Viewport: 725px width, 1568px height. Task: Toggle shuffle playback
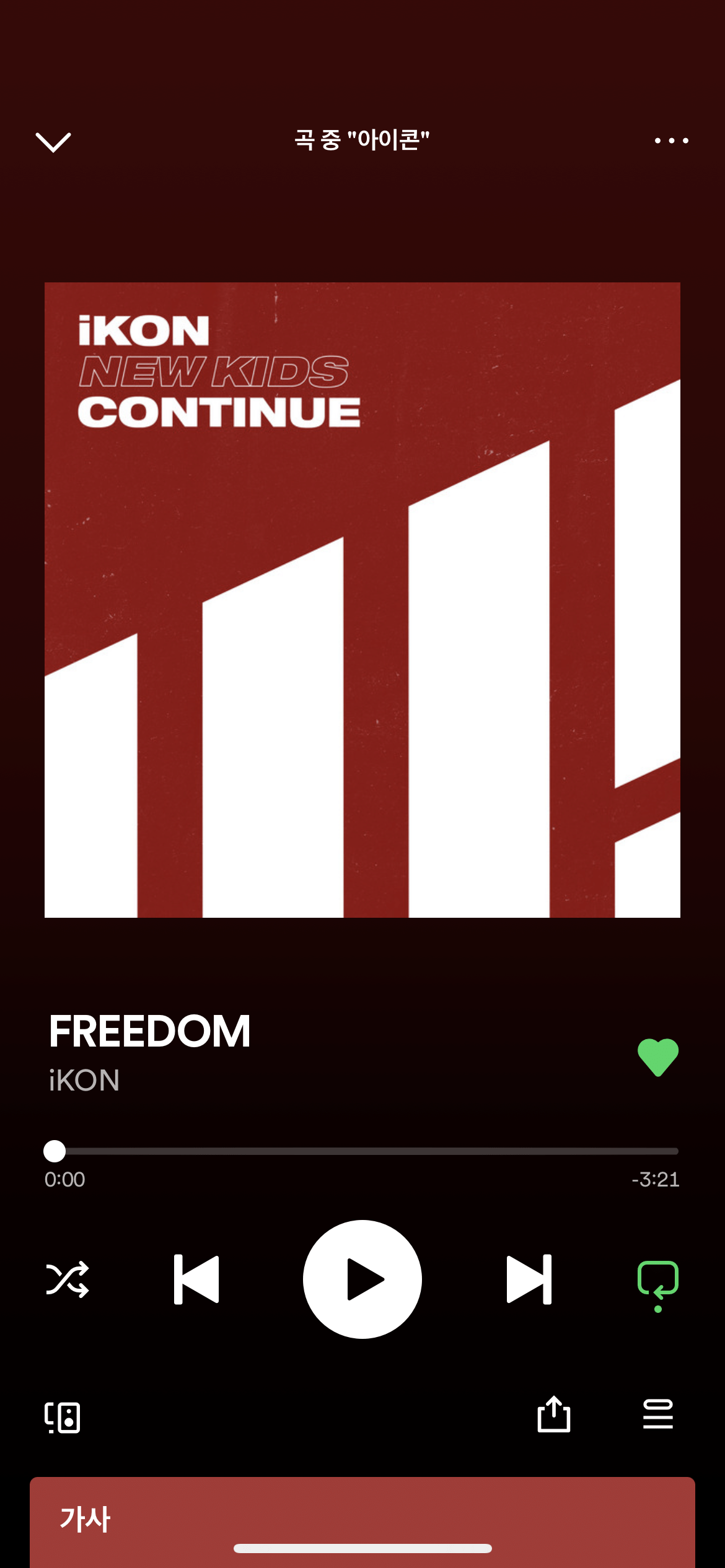click(67, 1279)
